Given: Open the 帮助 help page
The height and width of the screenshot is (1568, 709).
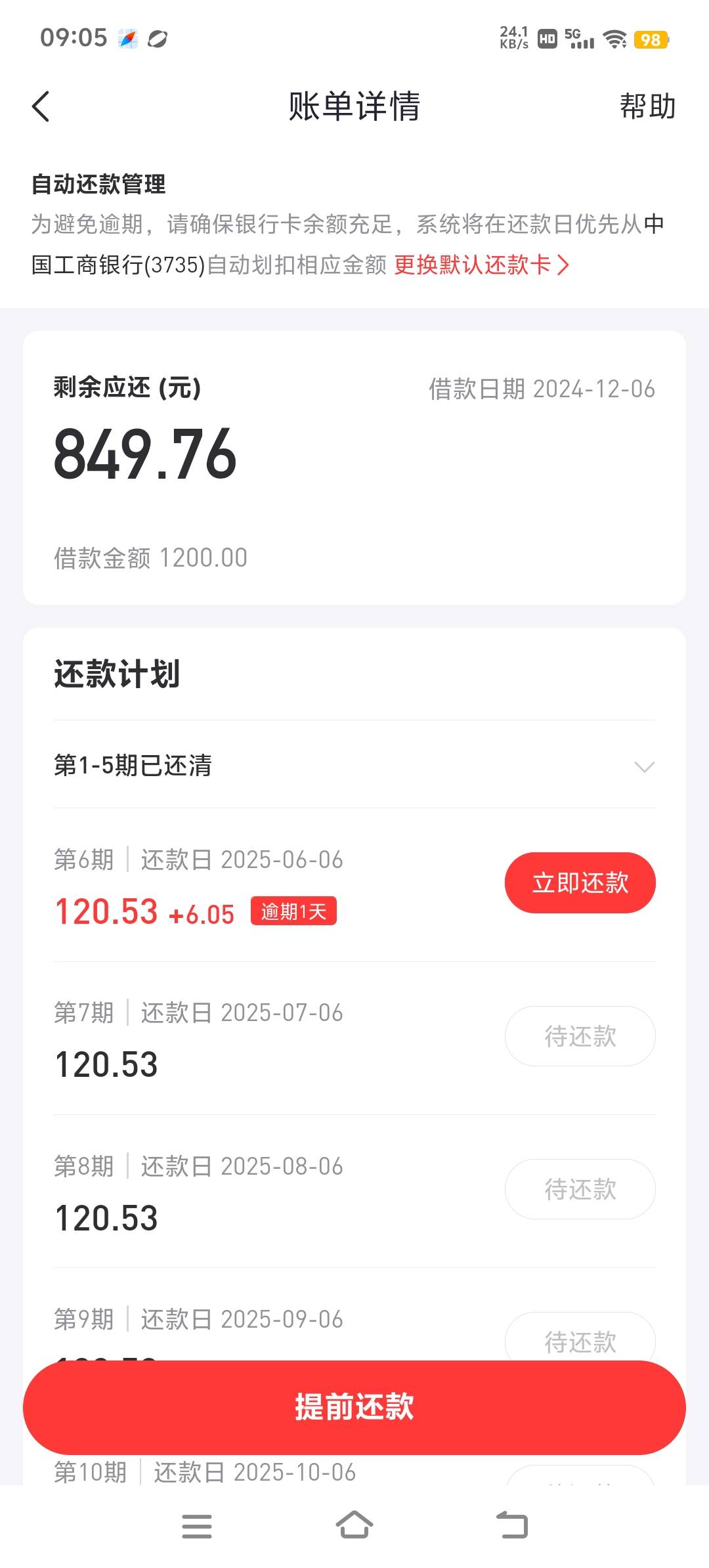Looking at the screenshot, I should tap(647, 106).
